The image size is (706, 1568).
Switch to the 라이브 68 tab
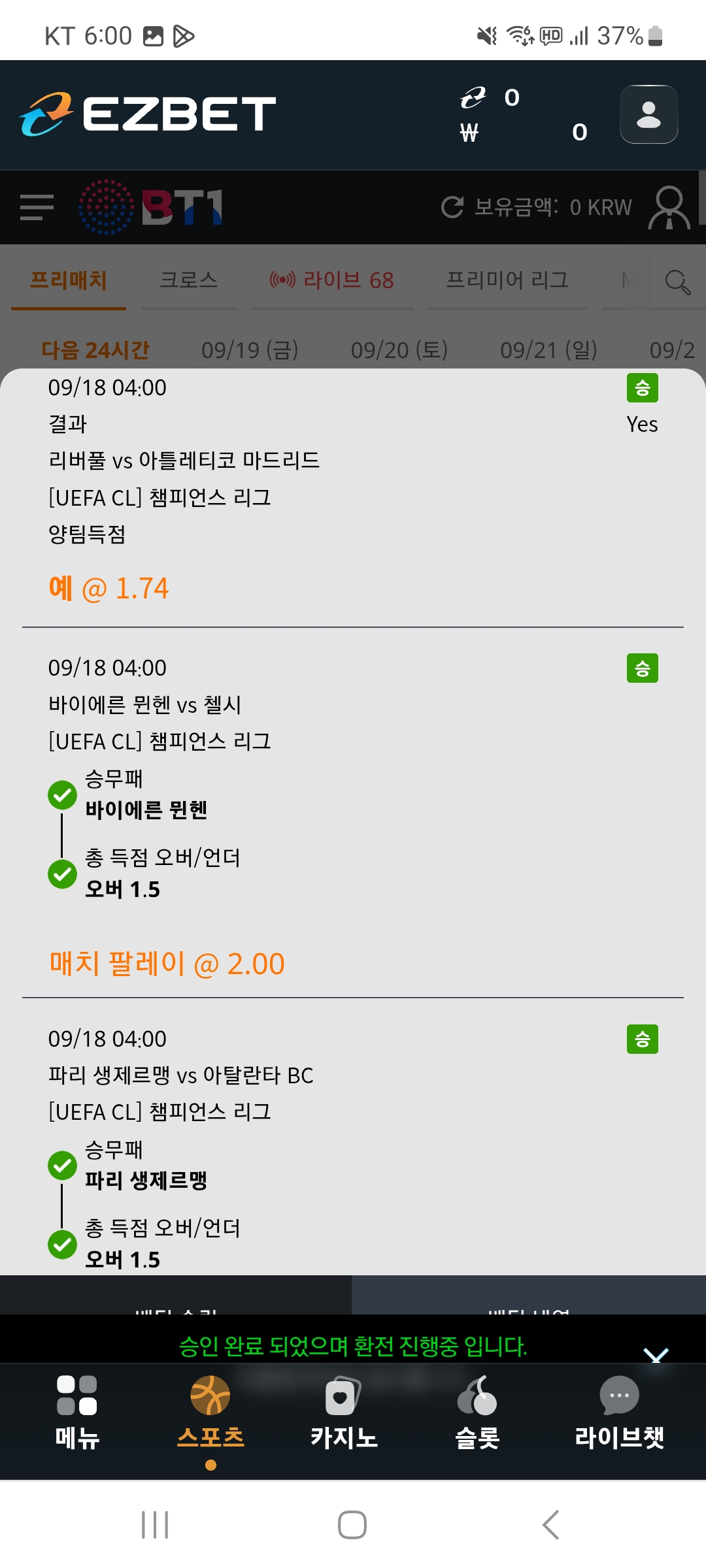coord(332,280)
